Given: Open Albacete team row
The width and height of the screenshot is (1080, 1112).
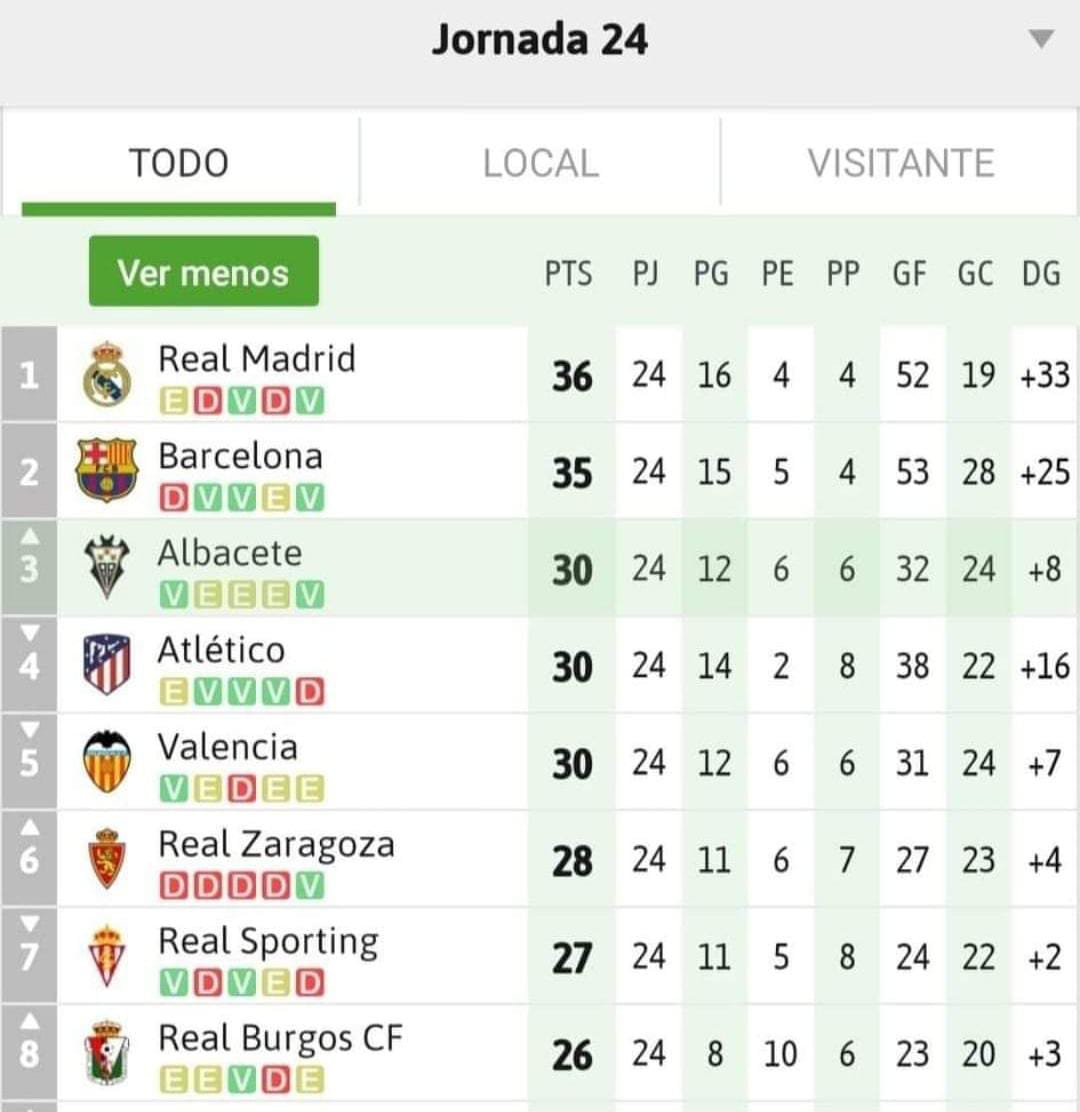Looking at the screenshot, I should pos(229,553).
